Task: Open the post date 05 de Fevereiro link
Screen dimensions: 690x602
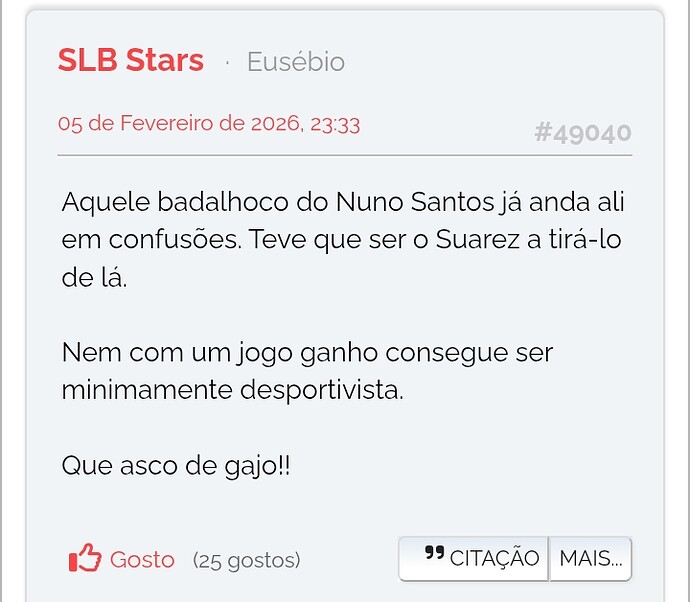Action: [209, 124]
